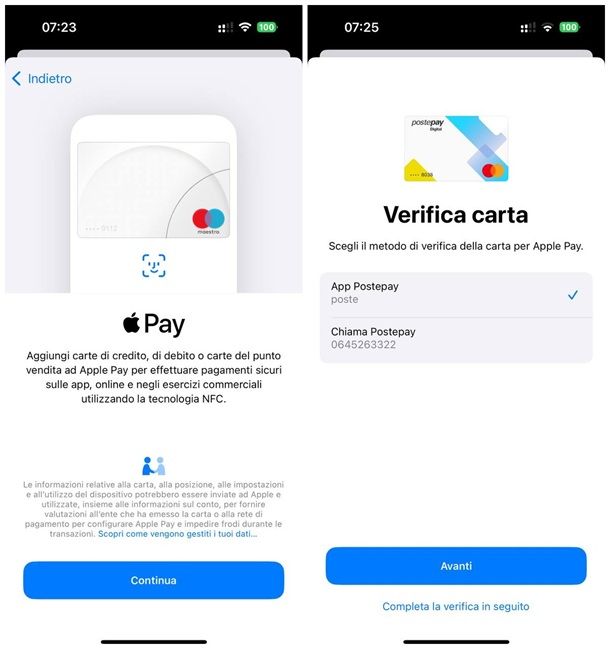
Task: Open 'Scopri come vengono gestiti i tuoi dati' link
Action: [x=178, y=534]
